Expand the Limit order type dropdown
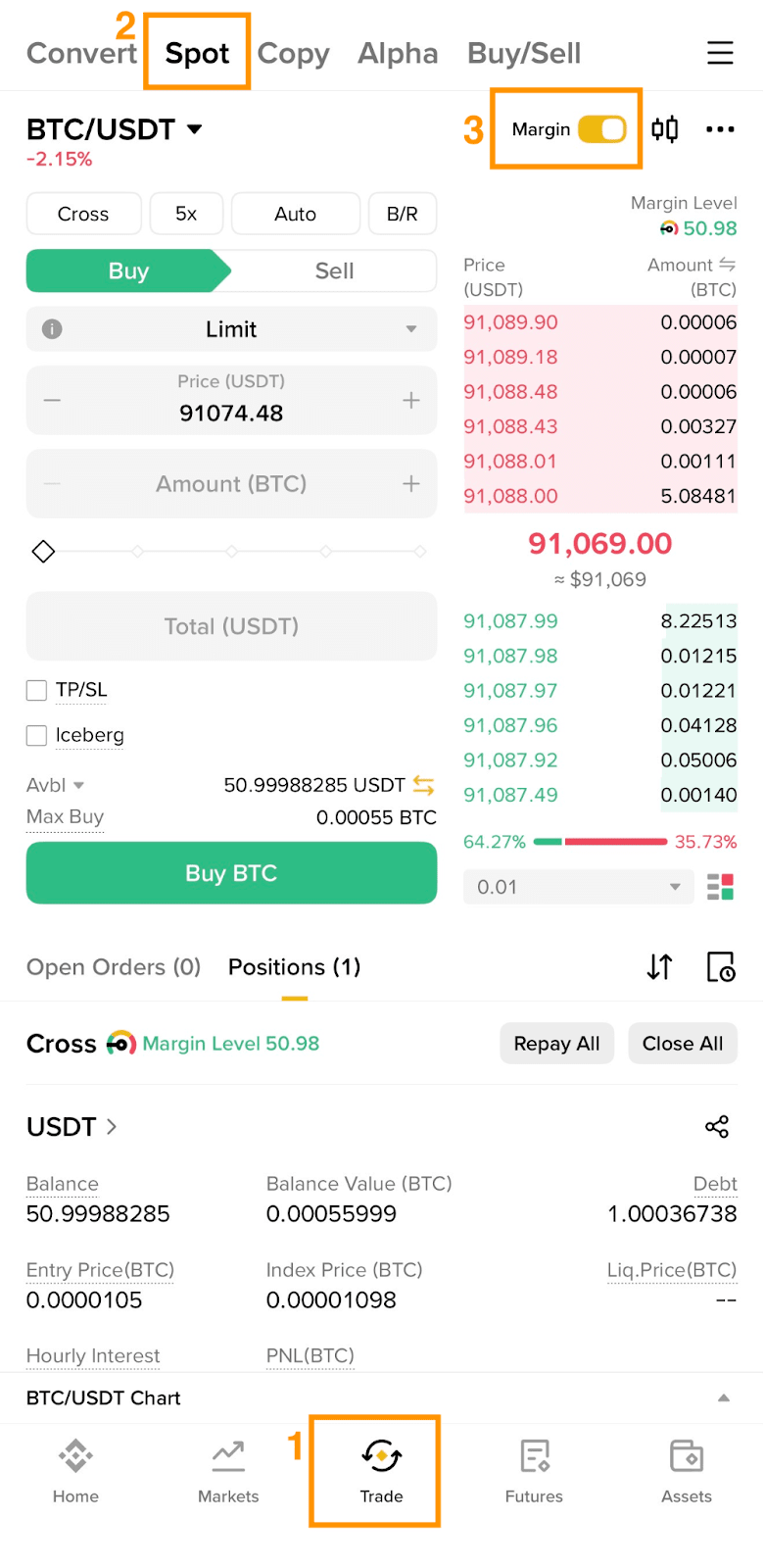This screenshot has width=764, height=1568. point(231,329)
